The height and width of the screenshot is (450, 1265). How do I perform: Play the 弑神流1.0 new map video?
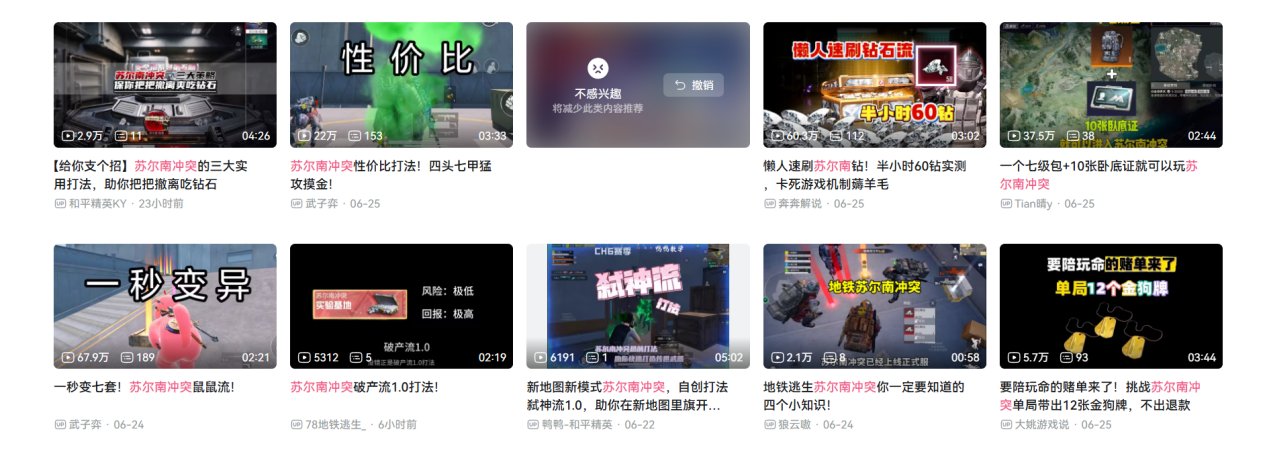[x=637, y=306]
